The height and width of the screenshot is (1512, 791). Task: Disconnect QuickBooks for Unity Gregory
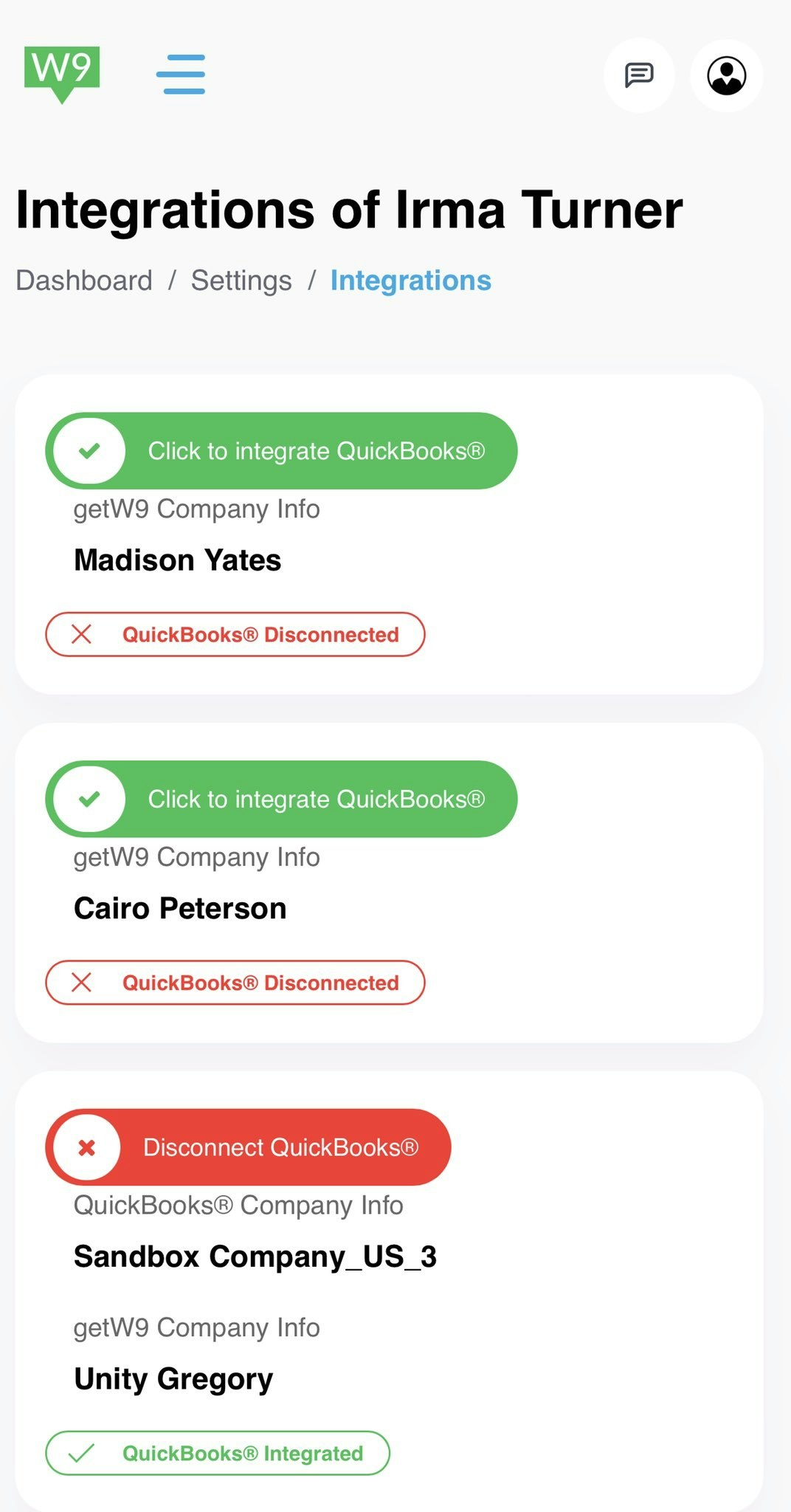point(248,1147)
